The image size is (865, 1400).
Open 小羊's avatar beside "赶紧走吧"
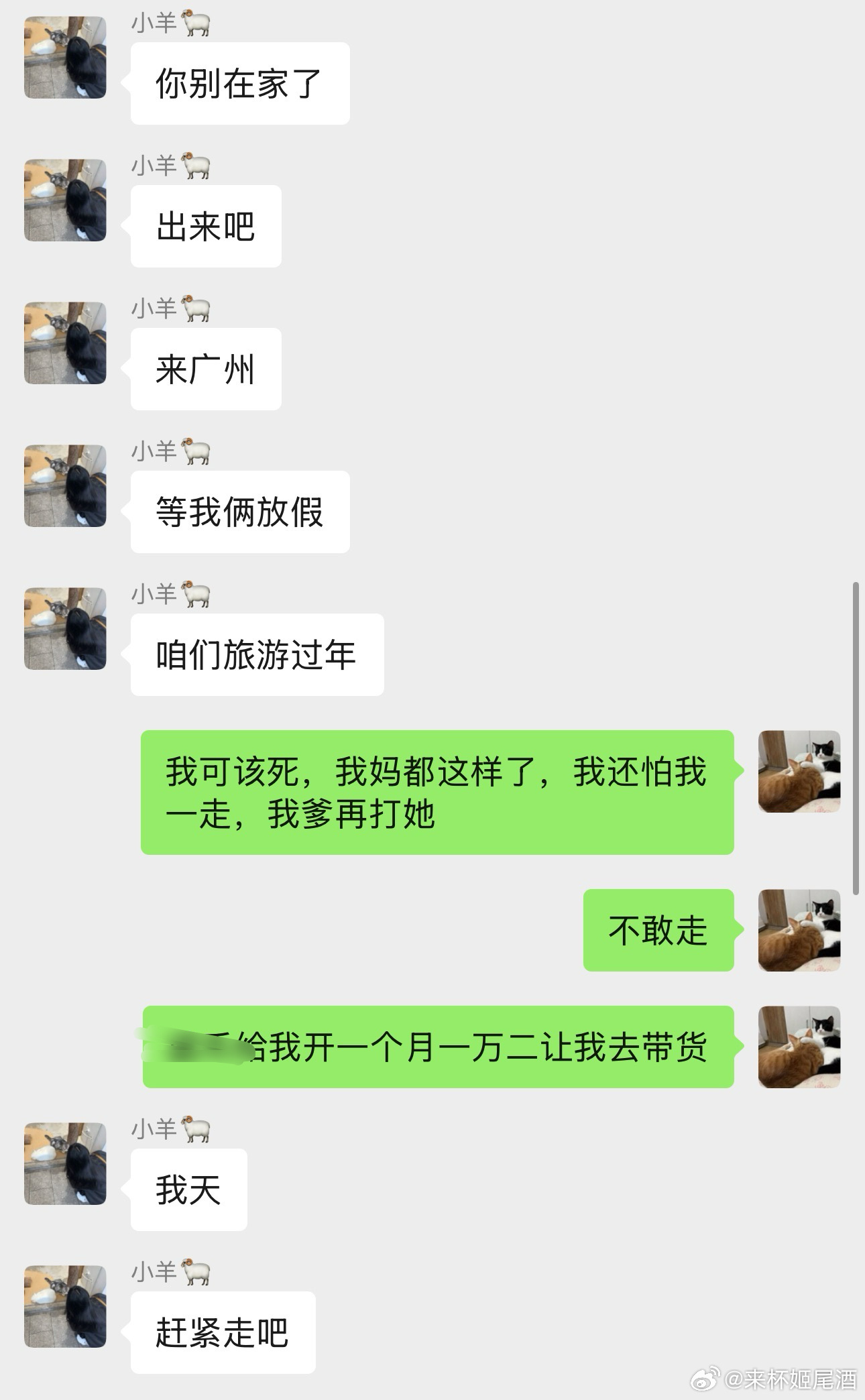pos(65,1306)
